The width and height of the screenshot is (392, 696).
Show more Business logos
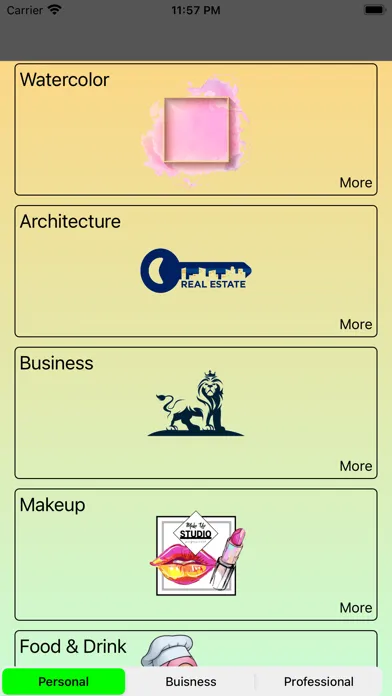pos(356,466)
